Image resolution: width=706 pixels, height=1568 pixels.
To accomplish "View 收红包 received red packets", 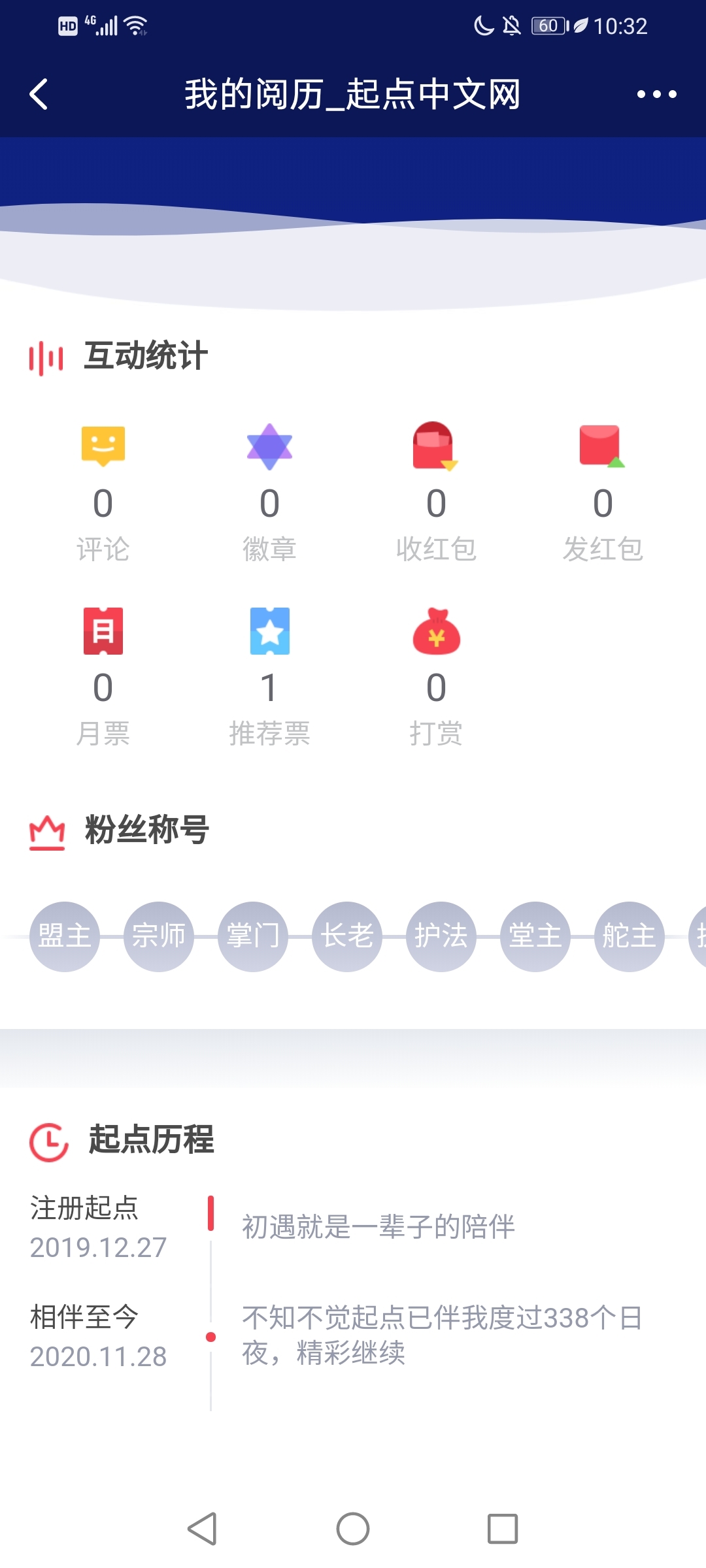I will pos(436,493).
